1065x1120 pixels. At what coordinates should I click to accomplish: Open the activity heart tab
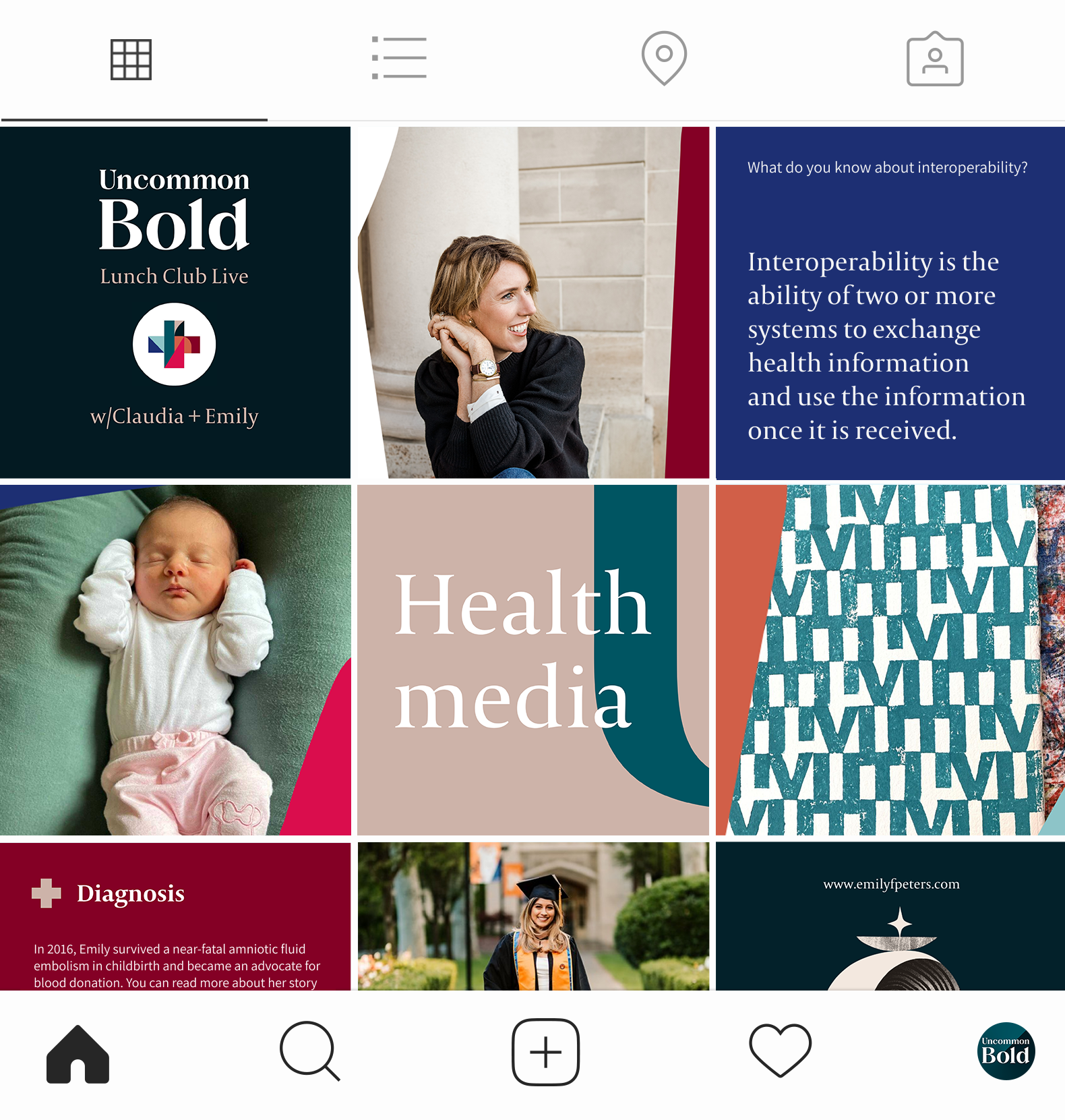pyautogui.click(x=780, y=1051)
